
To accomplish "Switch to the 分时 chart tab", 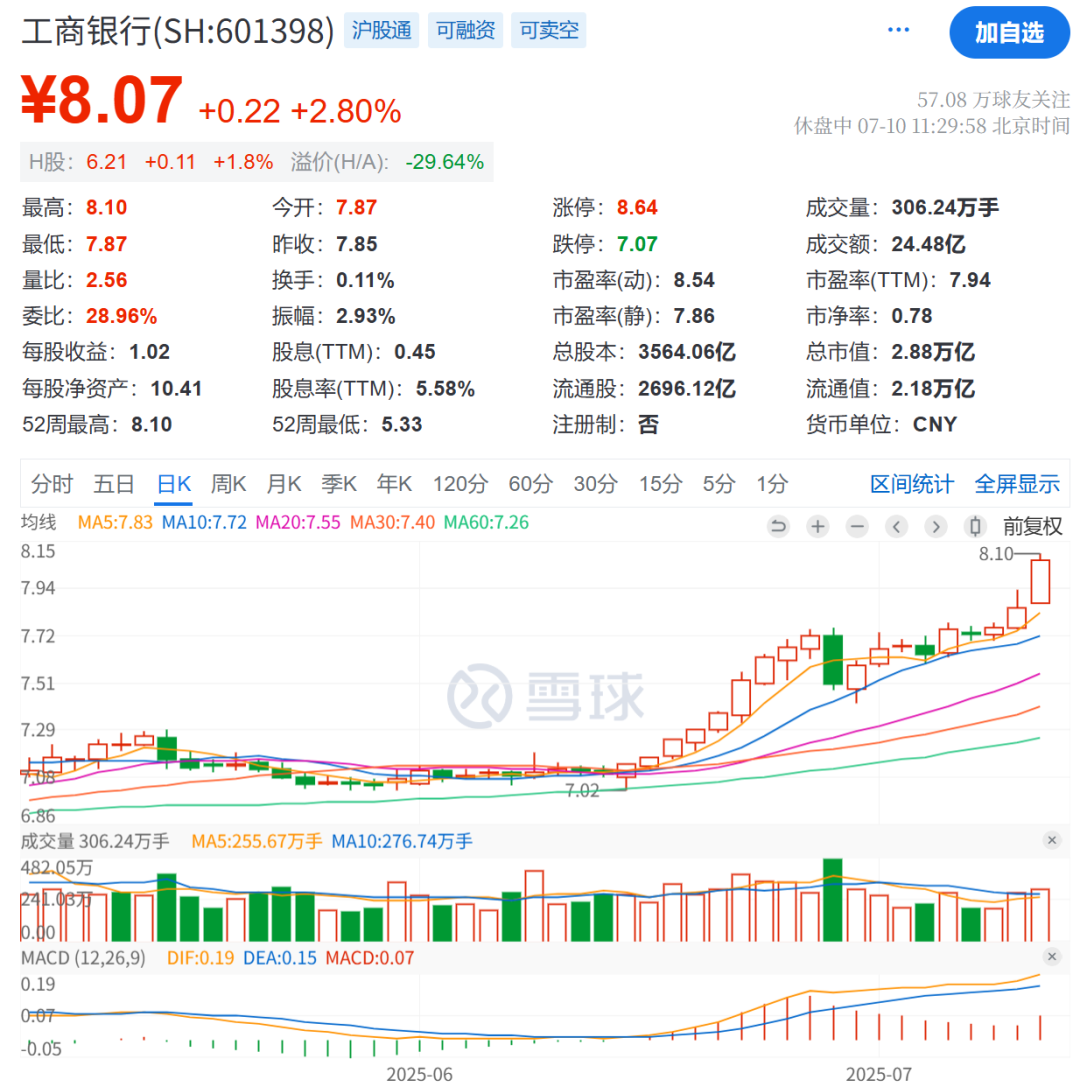I will 52,485.
